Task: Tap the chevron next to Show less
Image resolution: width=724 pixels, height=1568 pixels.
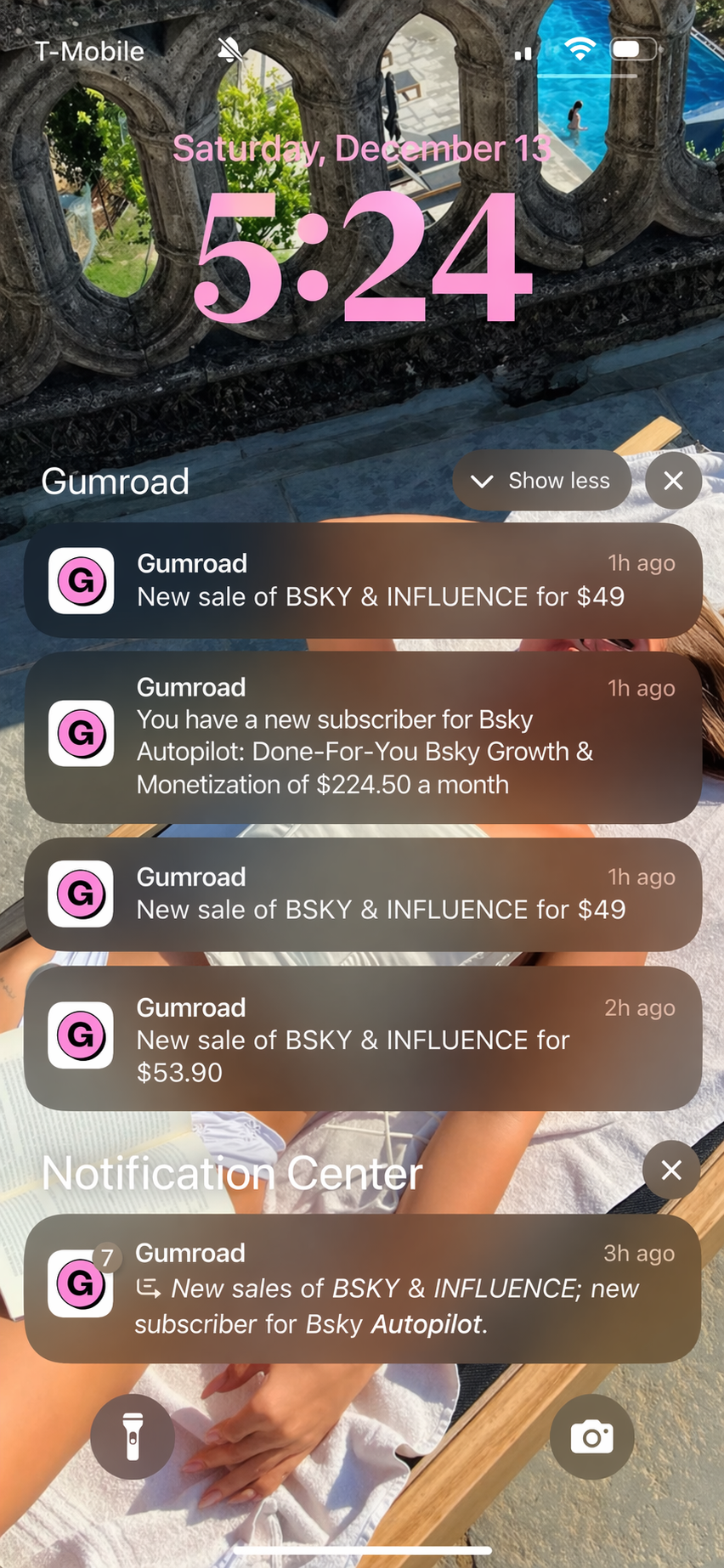Action: click(482, 481)
